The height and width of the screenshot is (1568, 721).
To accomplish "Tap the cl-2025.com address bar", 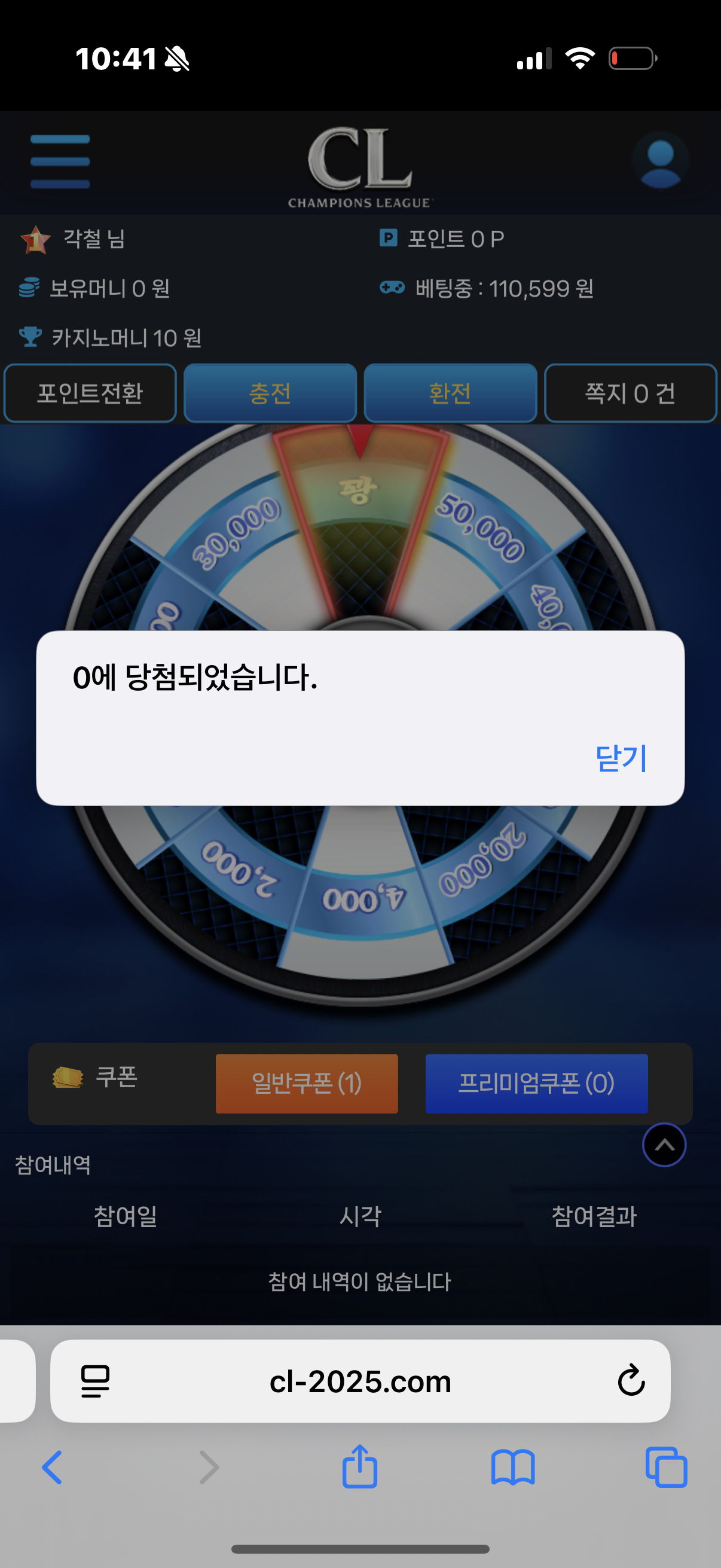I will click(x=360, y=1381).
